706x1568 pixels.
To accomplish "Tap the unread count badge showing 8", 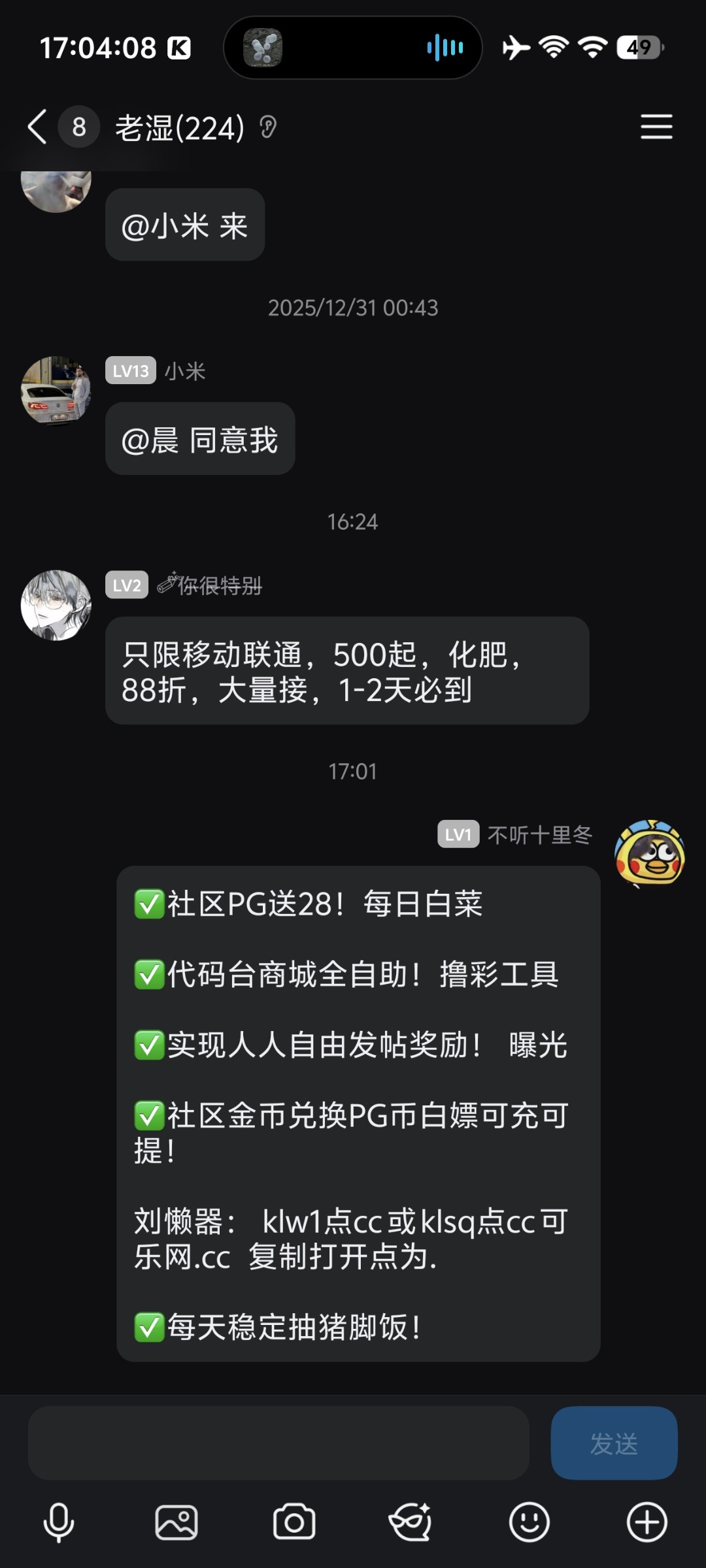I will 78,127.
